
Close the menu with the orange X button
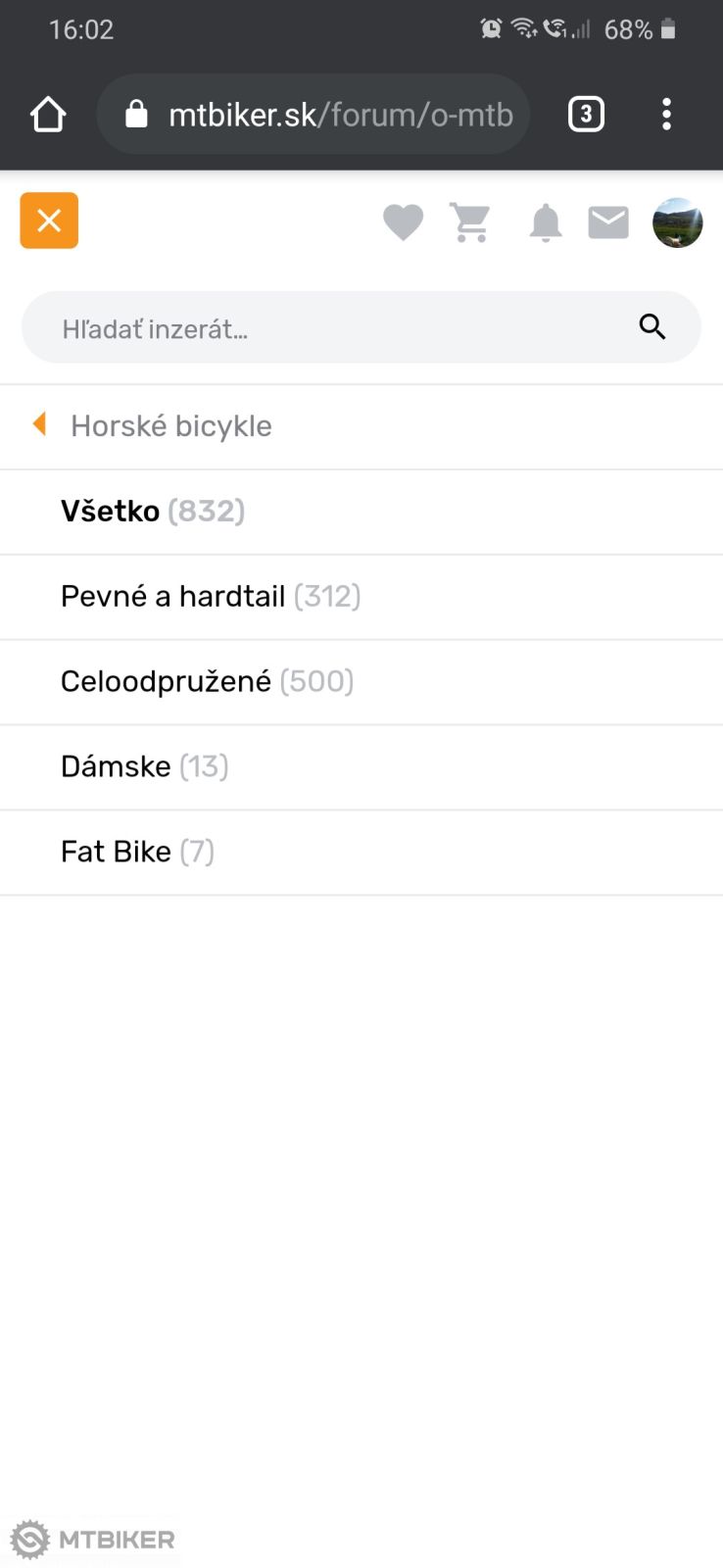[x=49, y=220]
